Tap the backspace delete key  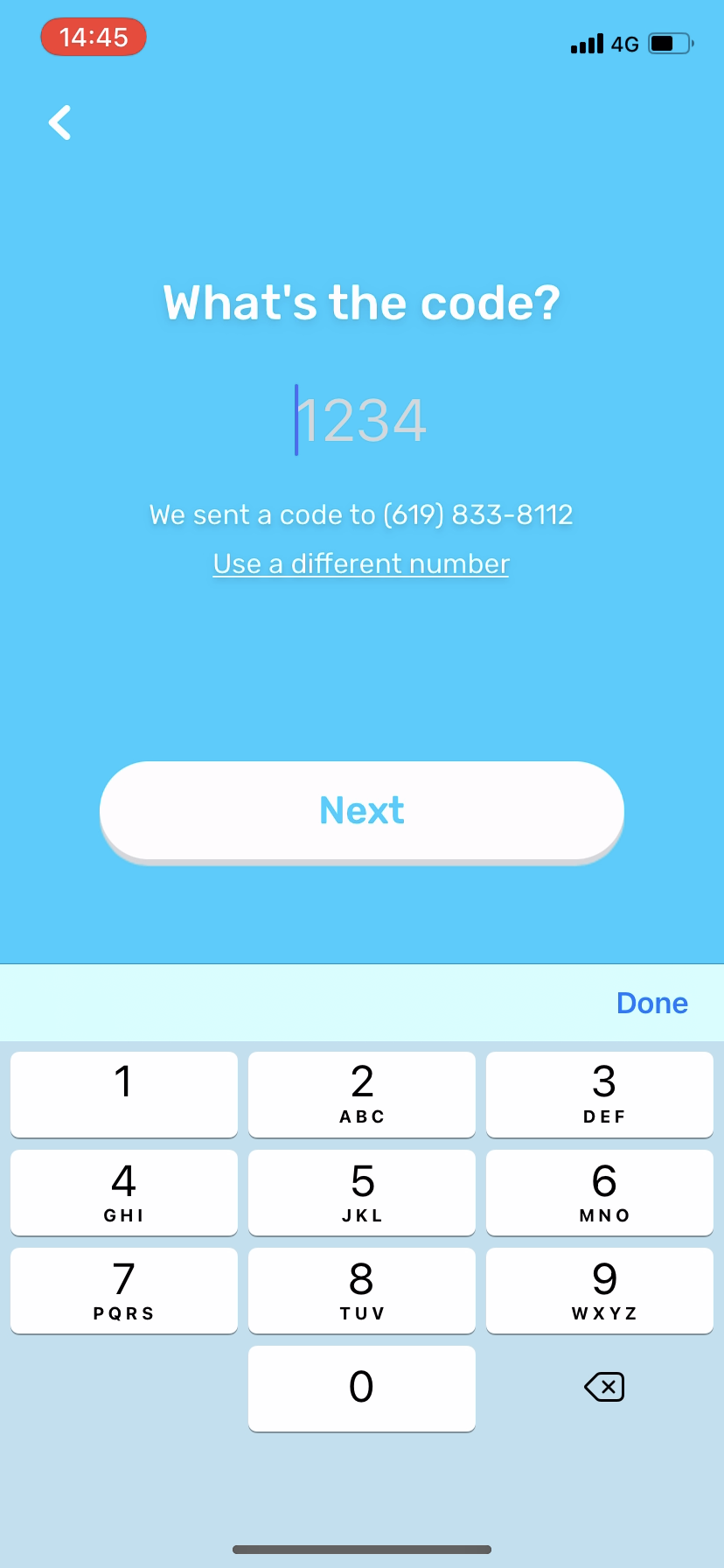[603, 1388]
